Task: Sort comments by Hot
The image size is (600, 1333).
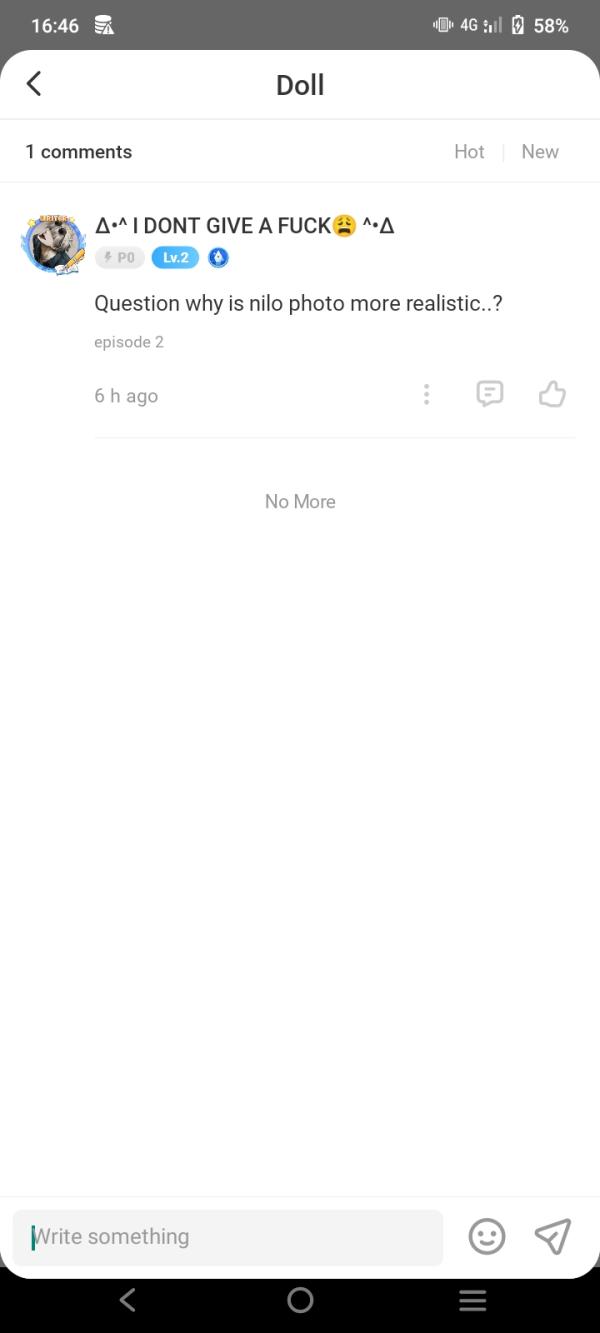Action: [x=469, y=152]
